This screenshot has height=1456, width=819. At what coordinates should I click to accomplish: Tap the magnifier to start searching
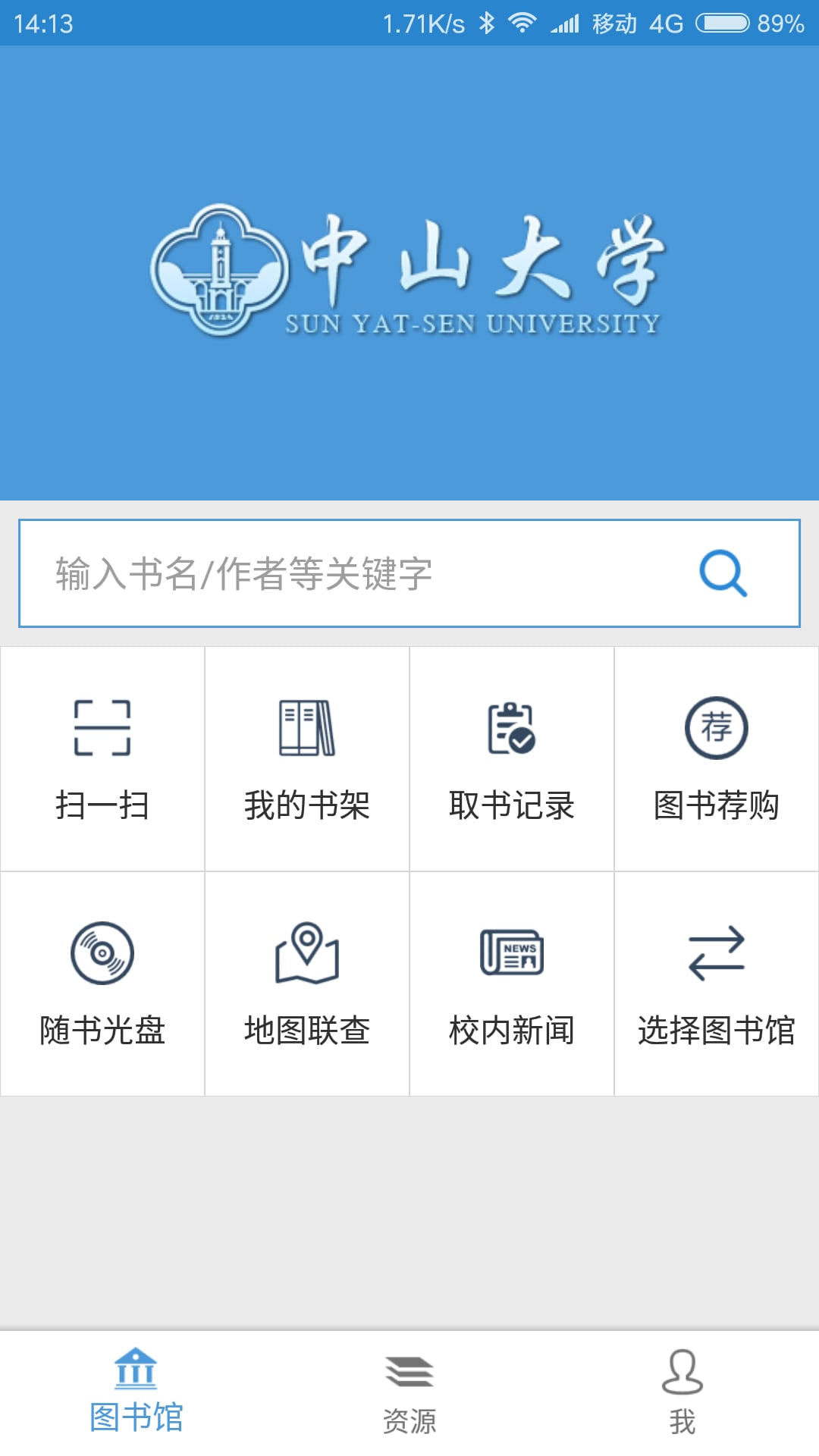tap(723, 573)
